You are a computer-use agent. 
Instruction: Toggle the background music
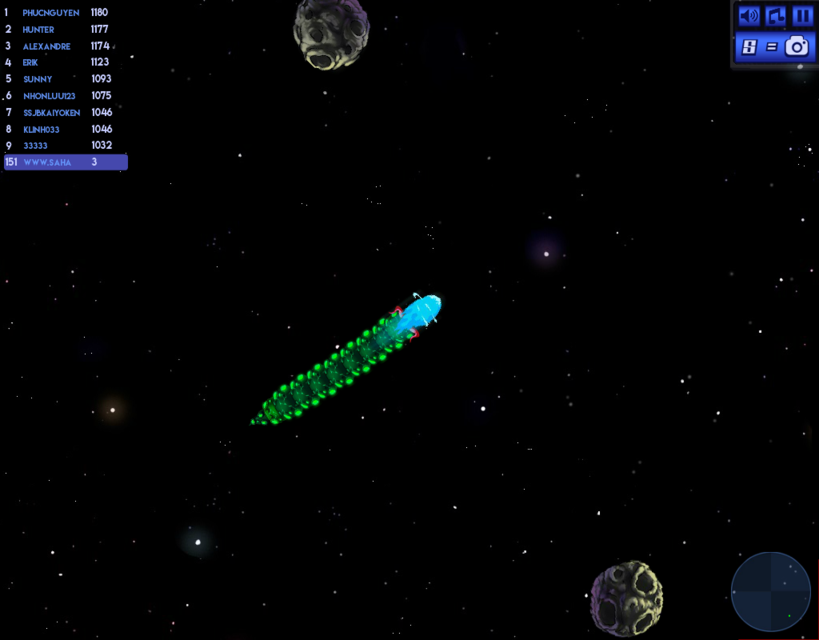(x=775, y=16)
